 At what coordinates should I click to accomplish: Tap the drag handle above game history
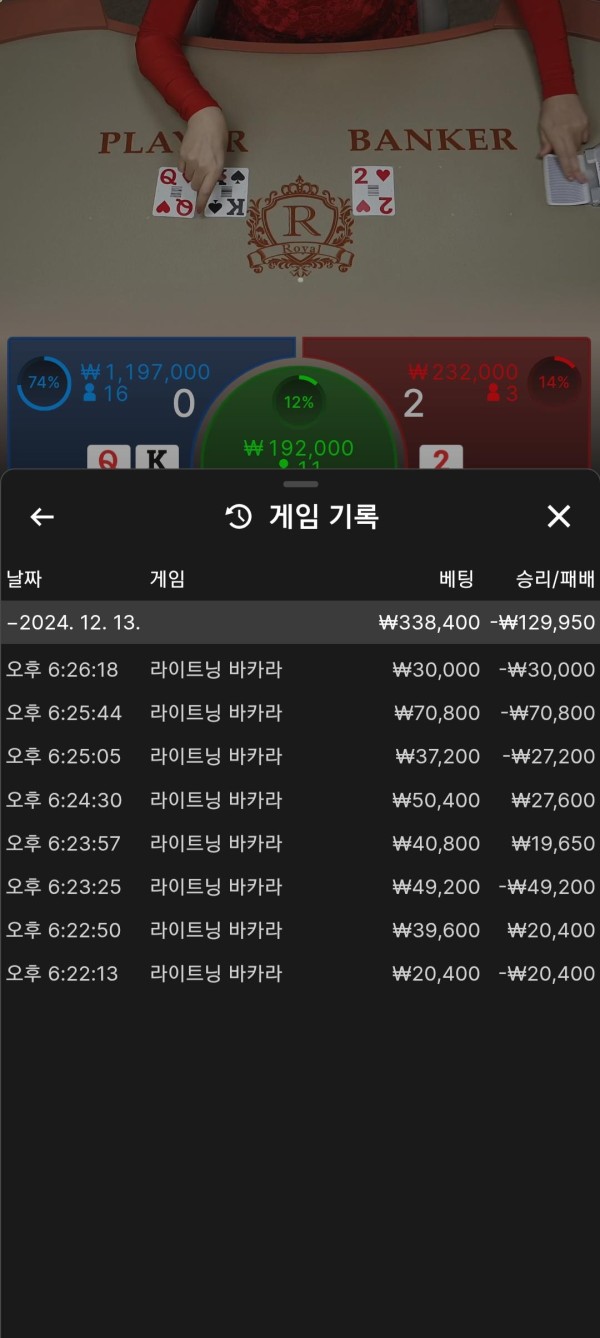coord(300,484)
